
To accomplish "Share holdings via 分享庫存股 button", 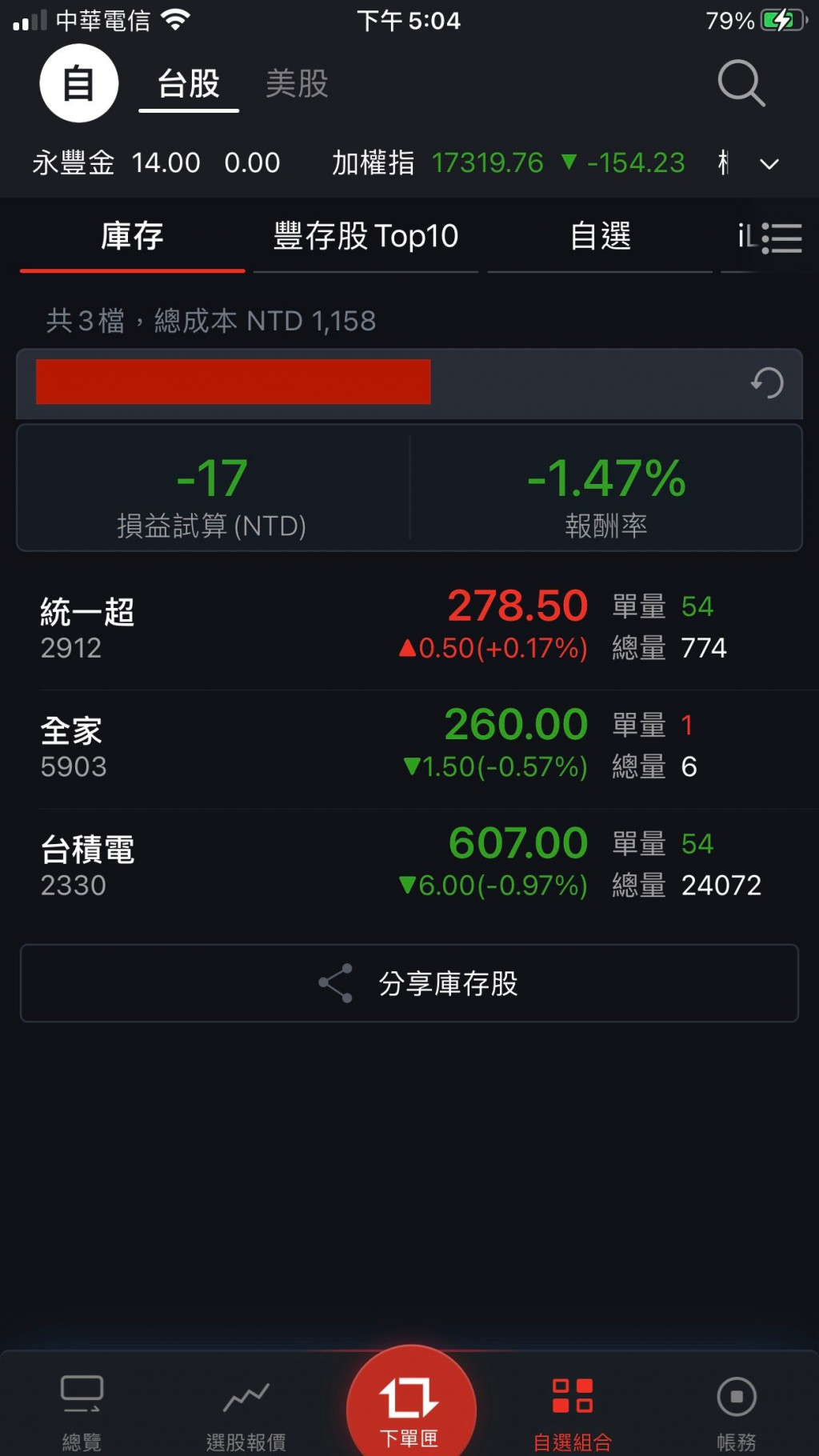I will point(409,983).
